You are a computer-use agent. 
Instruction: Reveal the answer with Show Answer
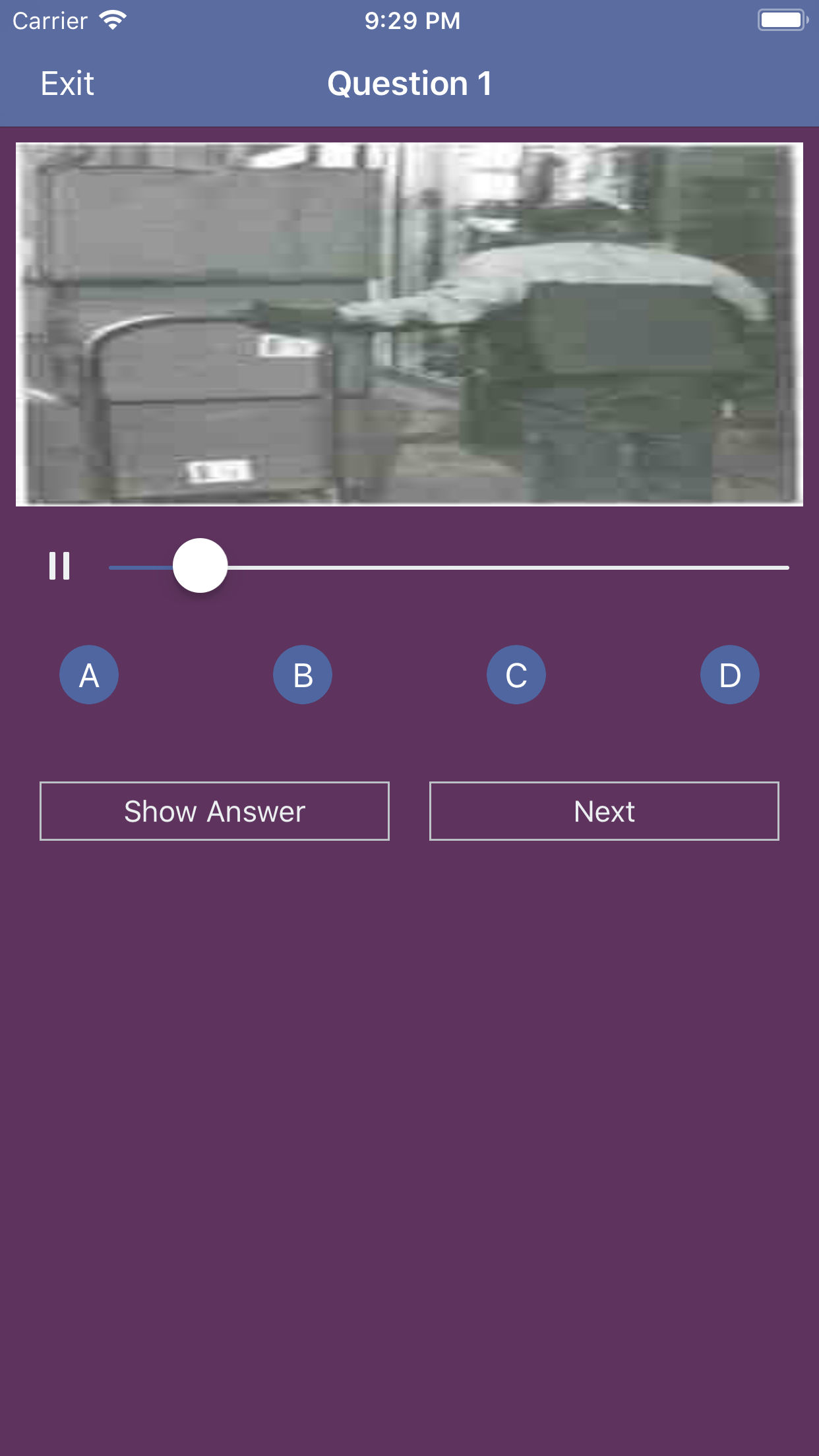coord(214,811)
